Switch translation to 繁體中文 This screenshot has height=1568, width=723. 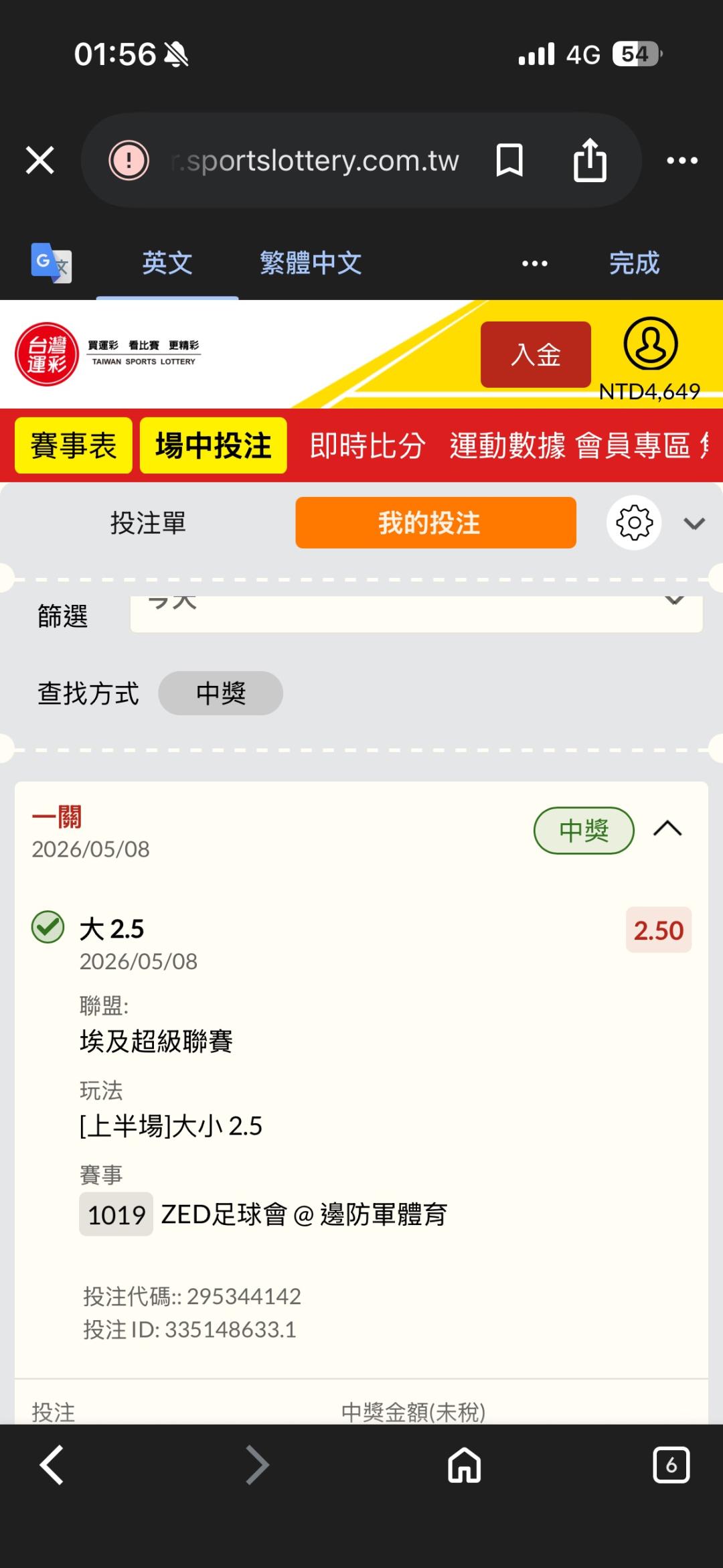click(x=311, y=263)
